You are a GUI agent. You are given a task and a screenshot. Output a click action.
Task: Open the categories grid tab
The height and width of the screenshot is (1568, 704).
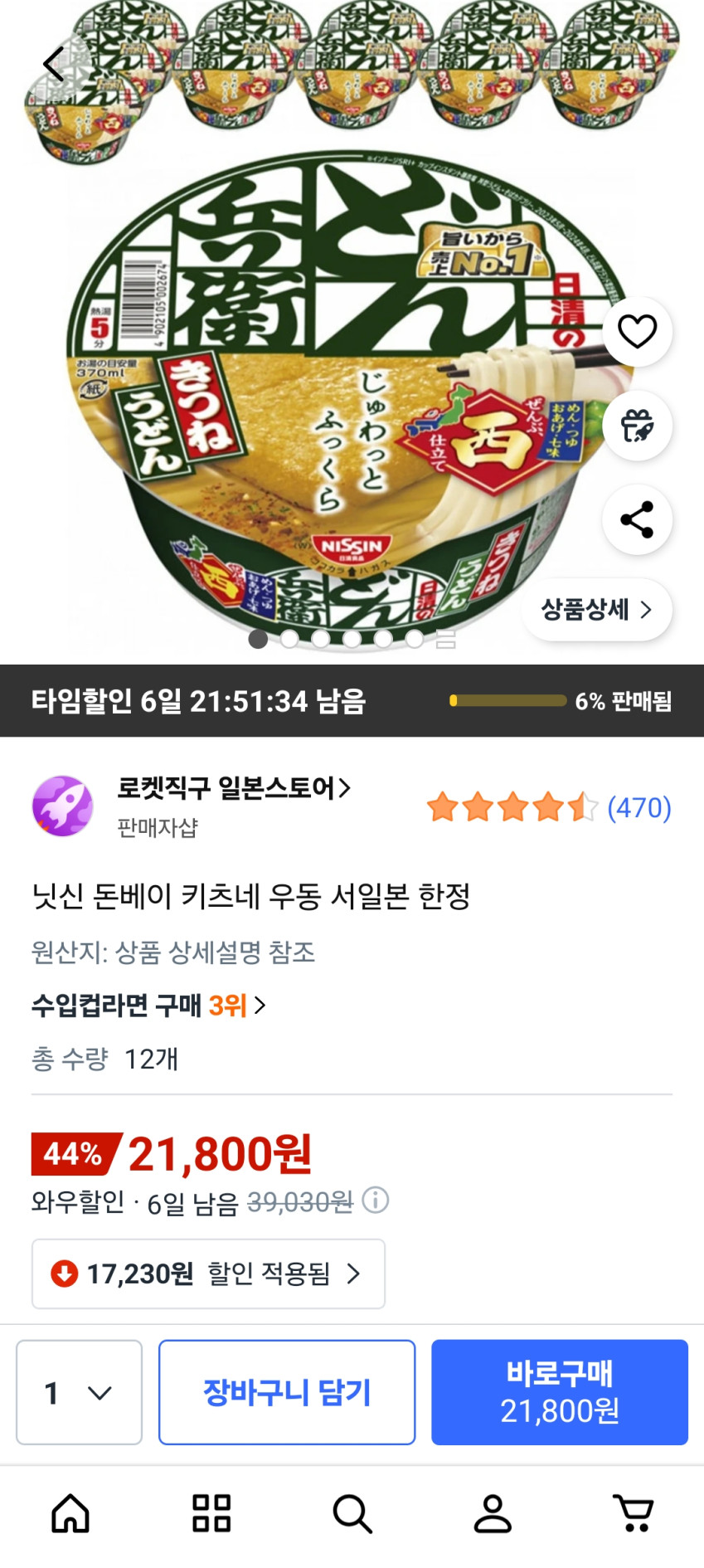(211, 1513)
